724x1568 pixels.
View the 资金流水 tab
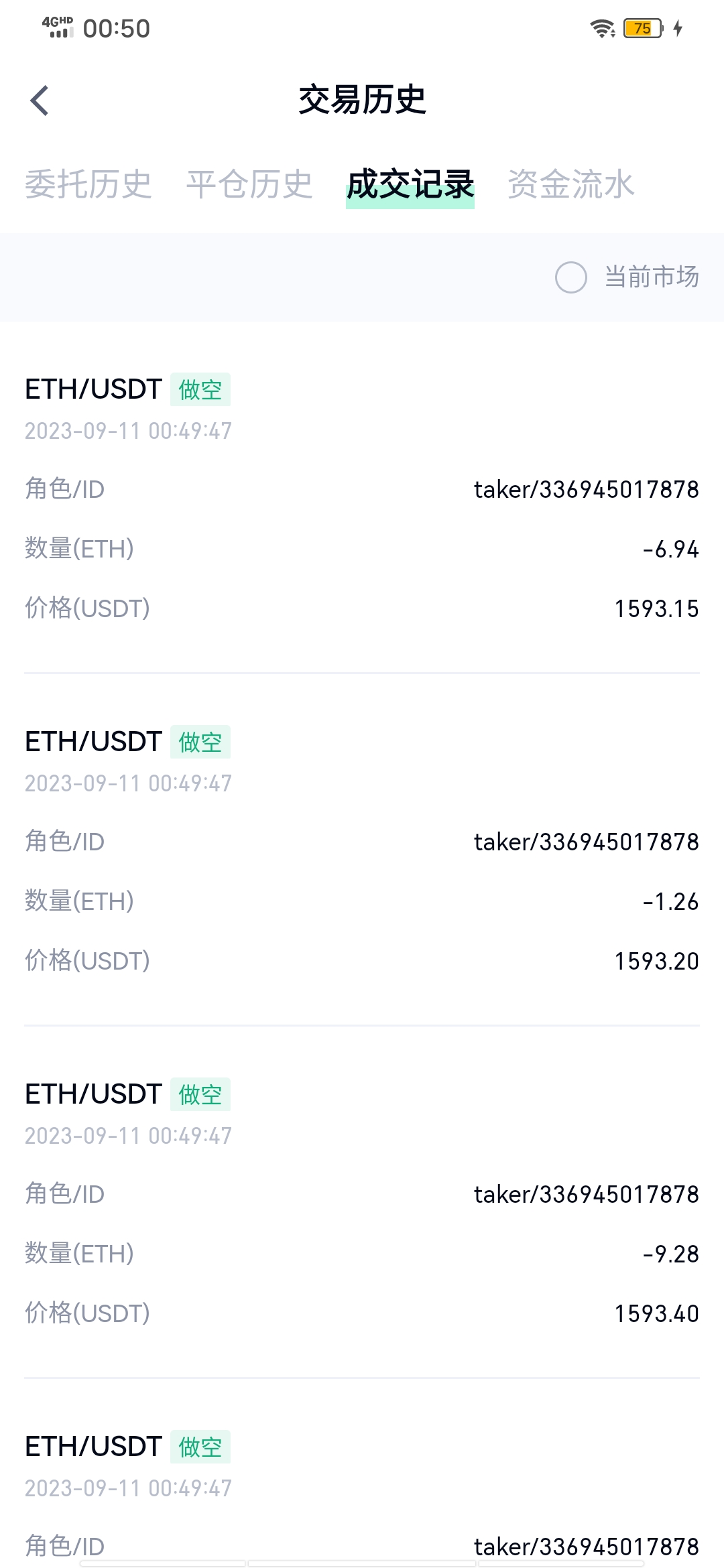(x=570, y=184)
